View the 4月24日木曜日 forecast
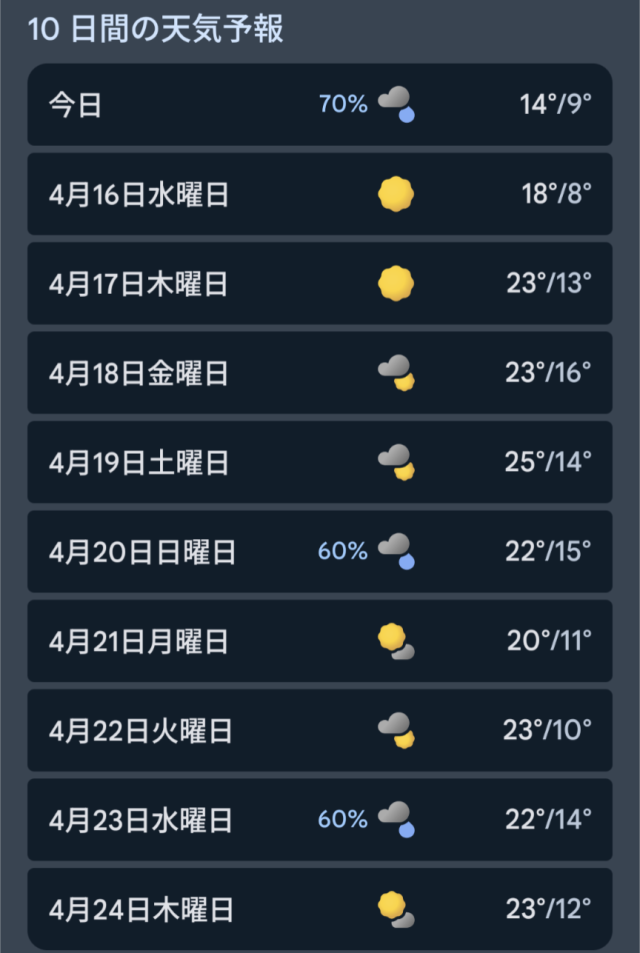 pyautogui.click(x=319, y=908)
